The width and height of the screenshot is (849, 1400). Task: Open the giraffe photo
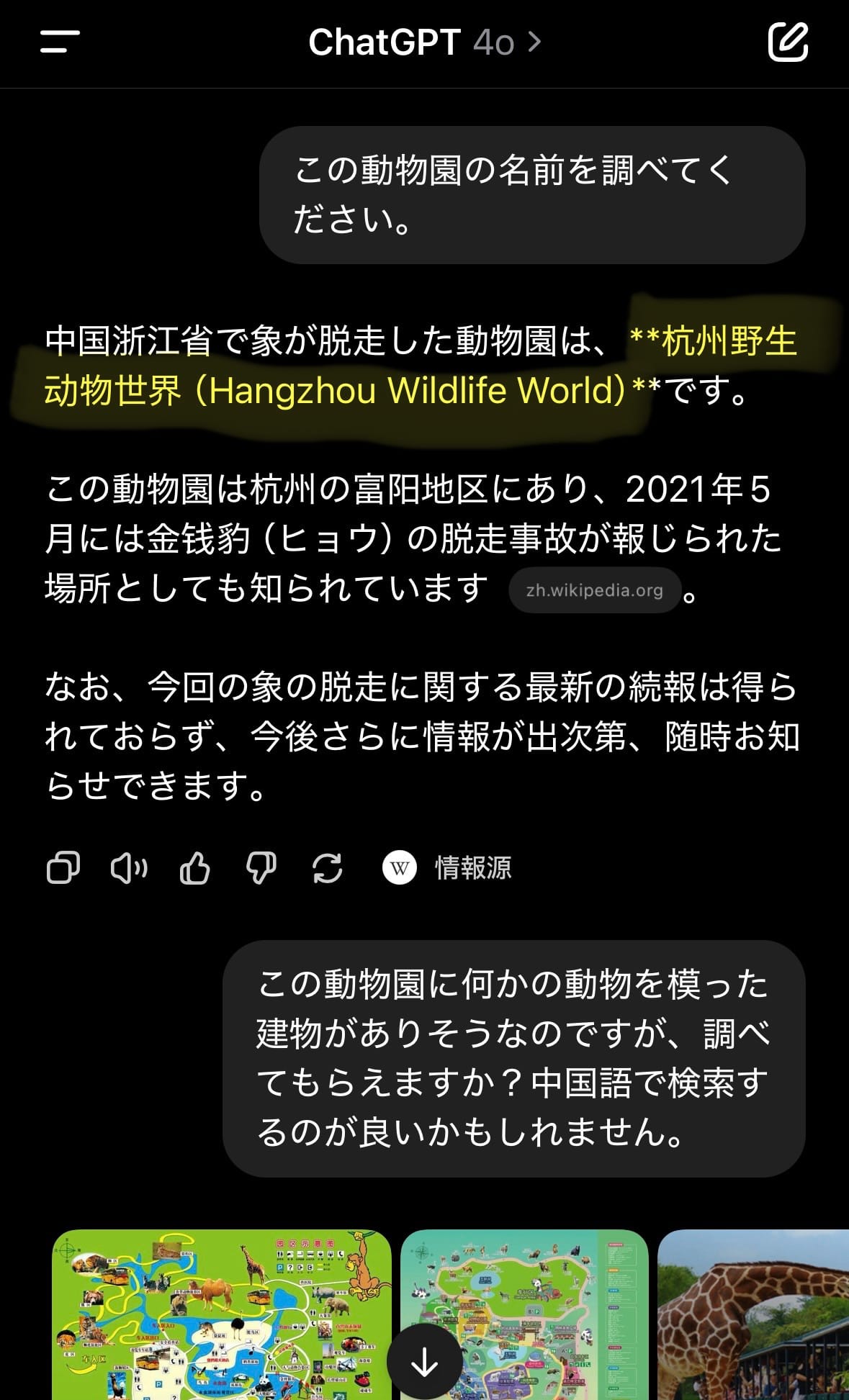pos(756,1310)
